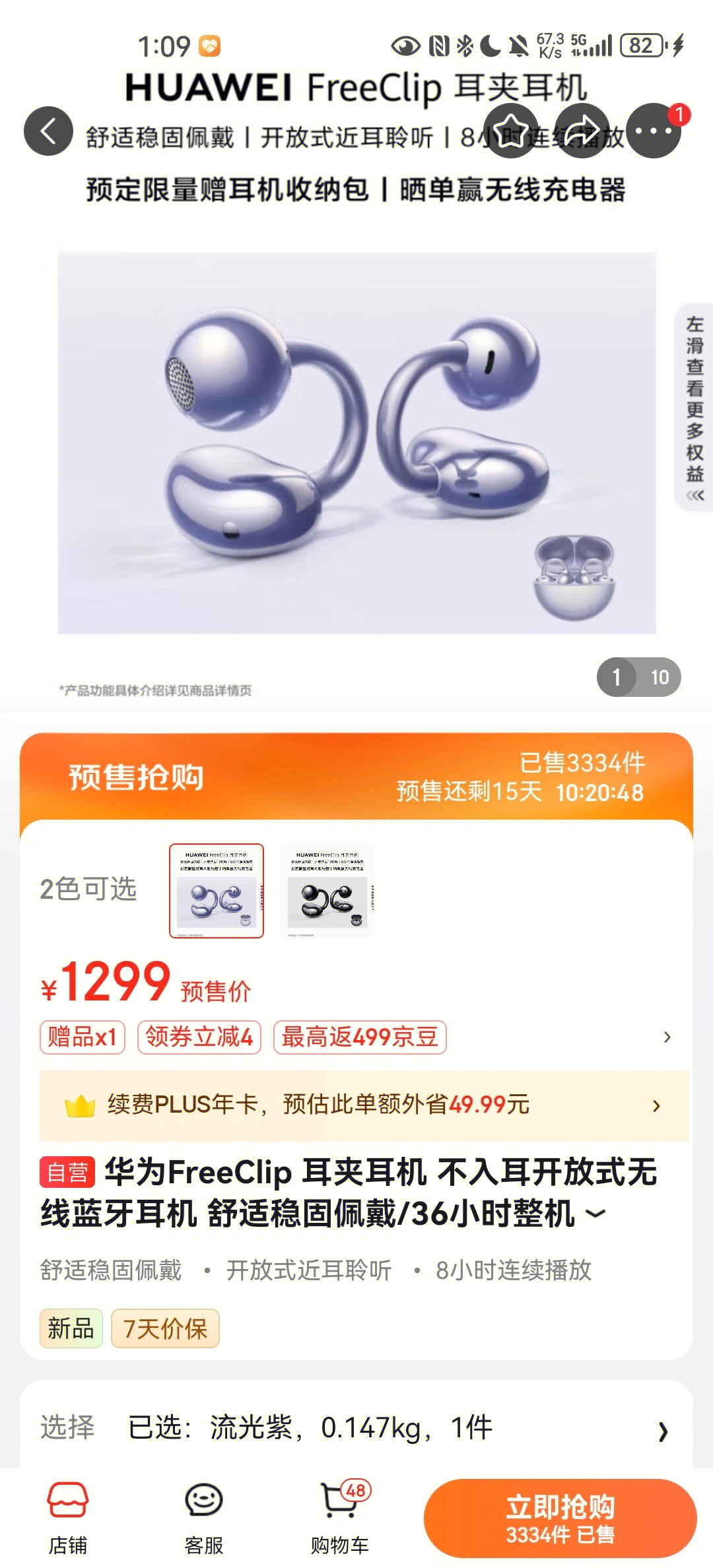Select the purple color variant thumbnail

(217, 890)
